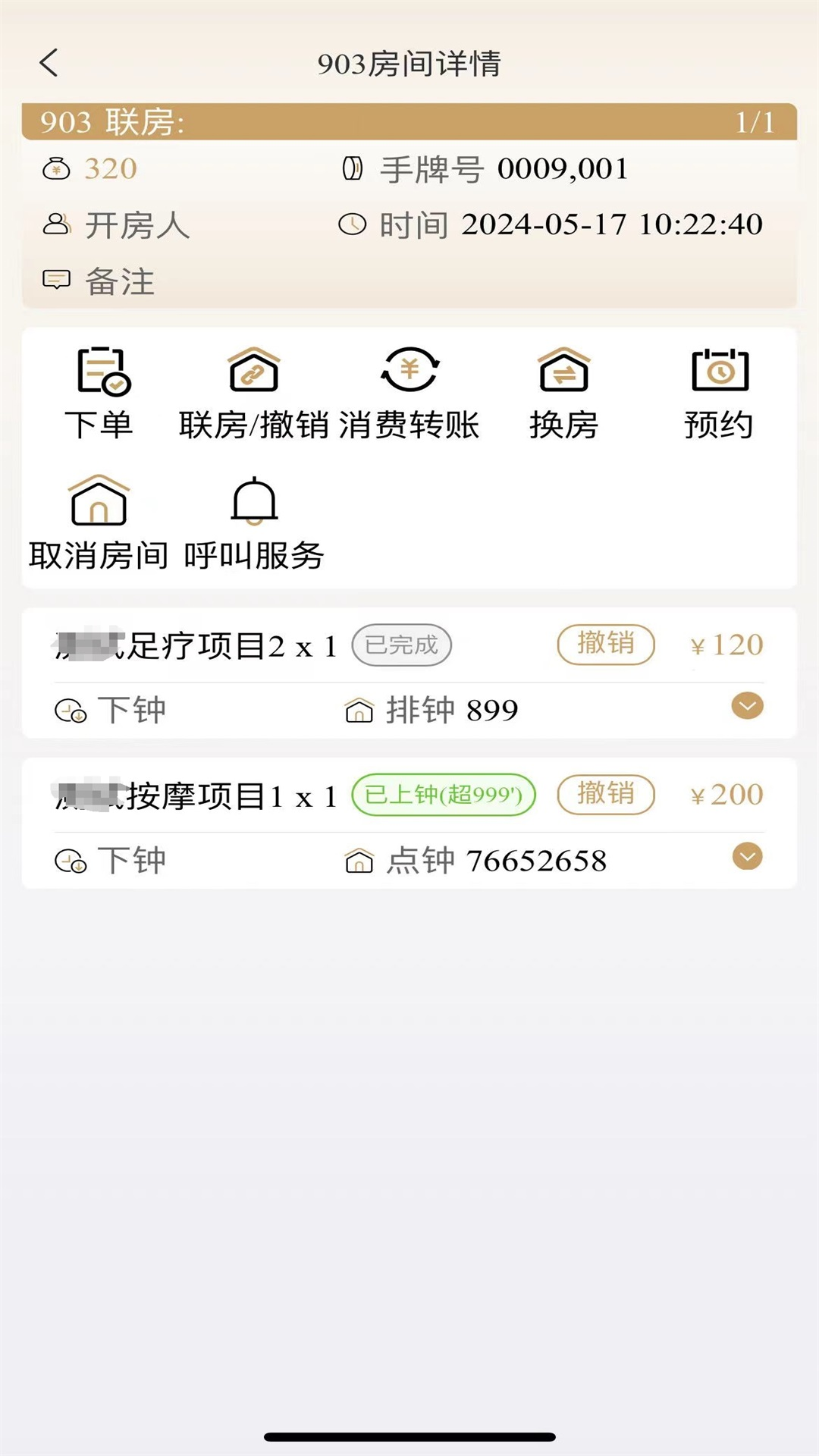Expand the 按摩项目1 order details
This screenshot has width=819, height=1456.
click(x=747, y=857)
